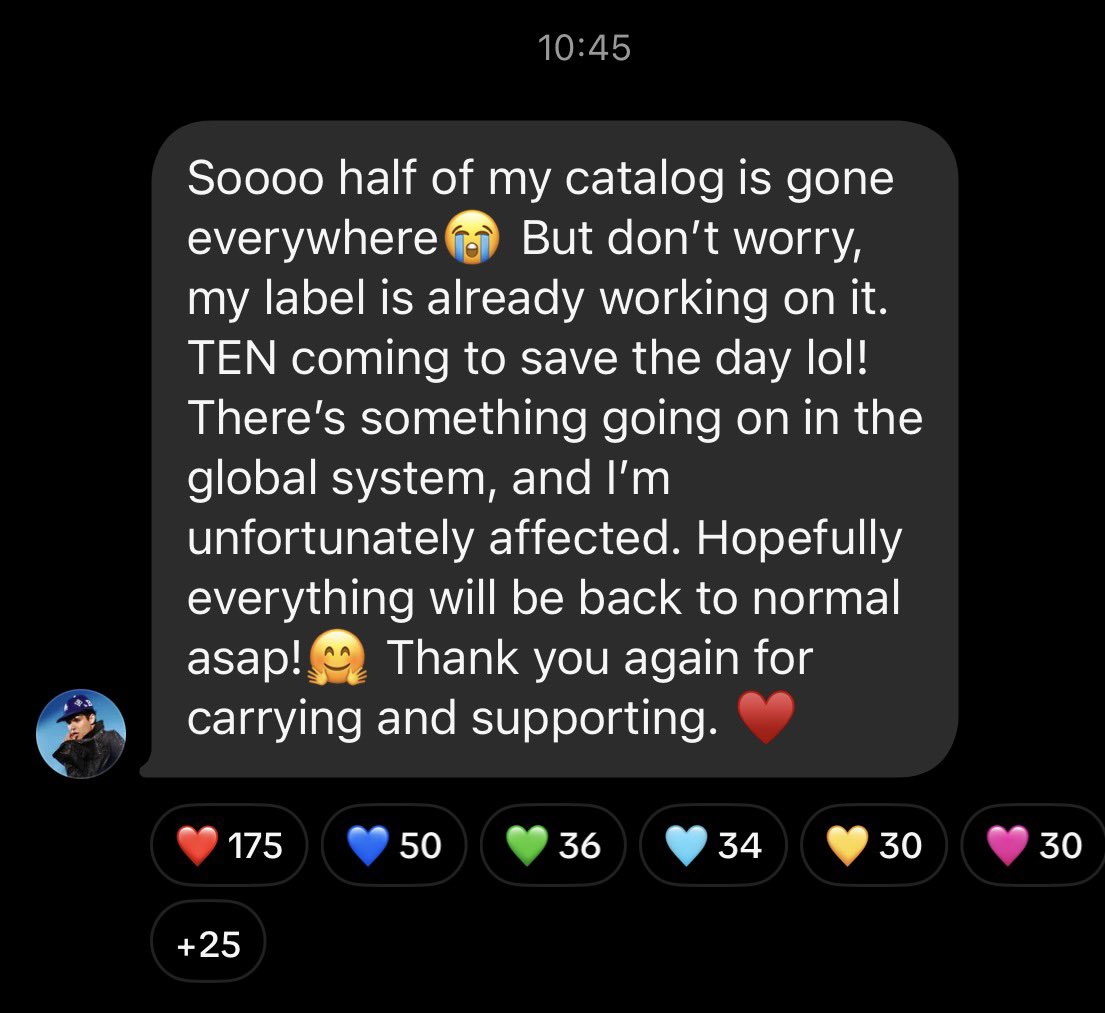Screen dimensions: 1105x1013
Task: Select the green heart reaction chip
Action: pos(553,845)
